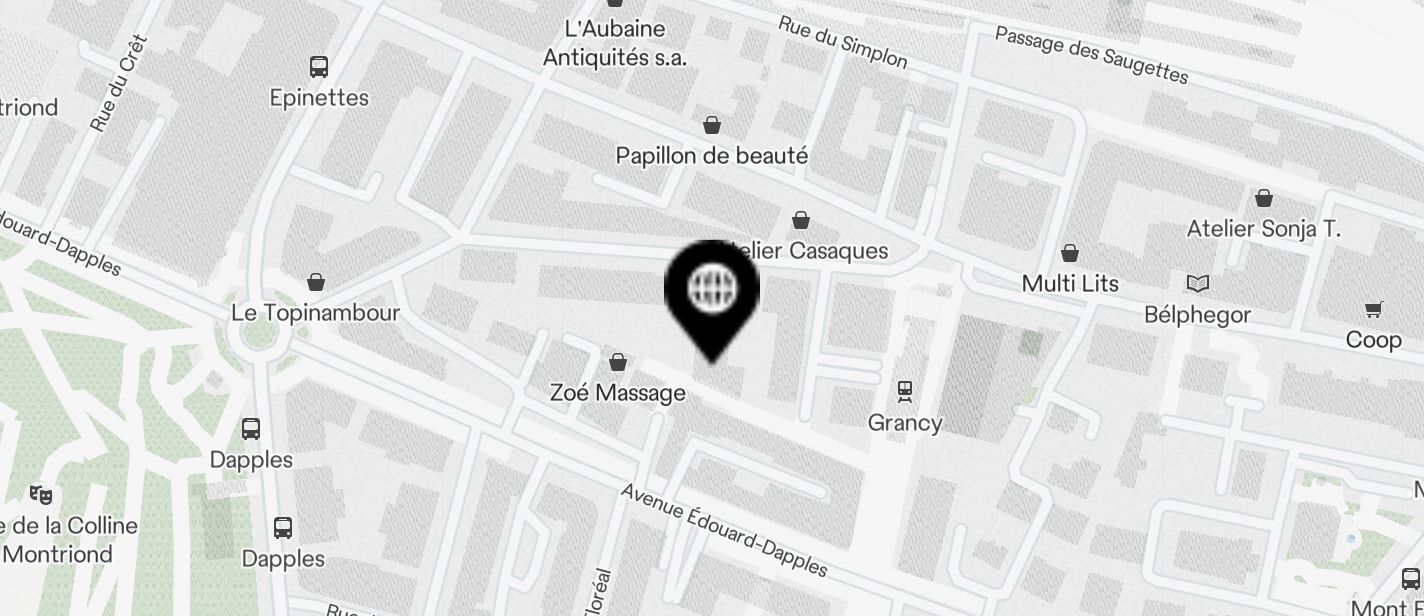Screen dimensions: 1424x616
Task: Select the Coop supermarket marker
Action: [x=1373, y=310]
